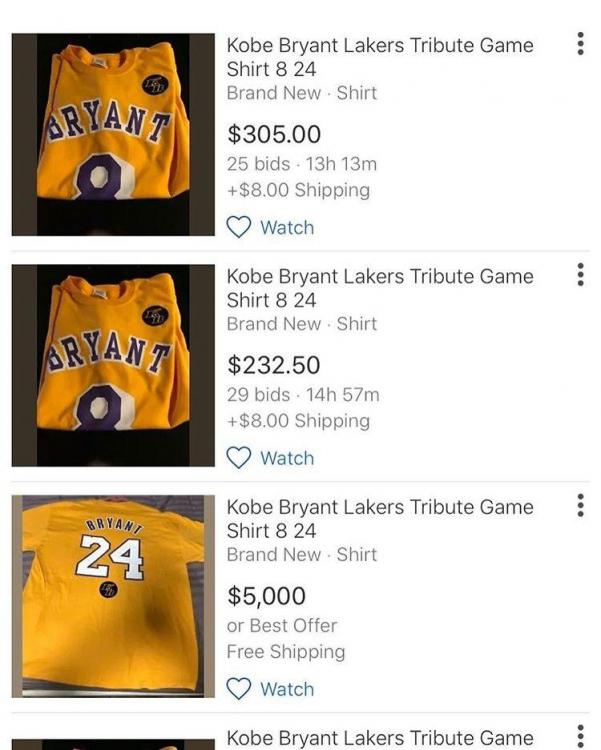
Task: Open overflow menu for the $232.50 listing
Action: 580,275
